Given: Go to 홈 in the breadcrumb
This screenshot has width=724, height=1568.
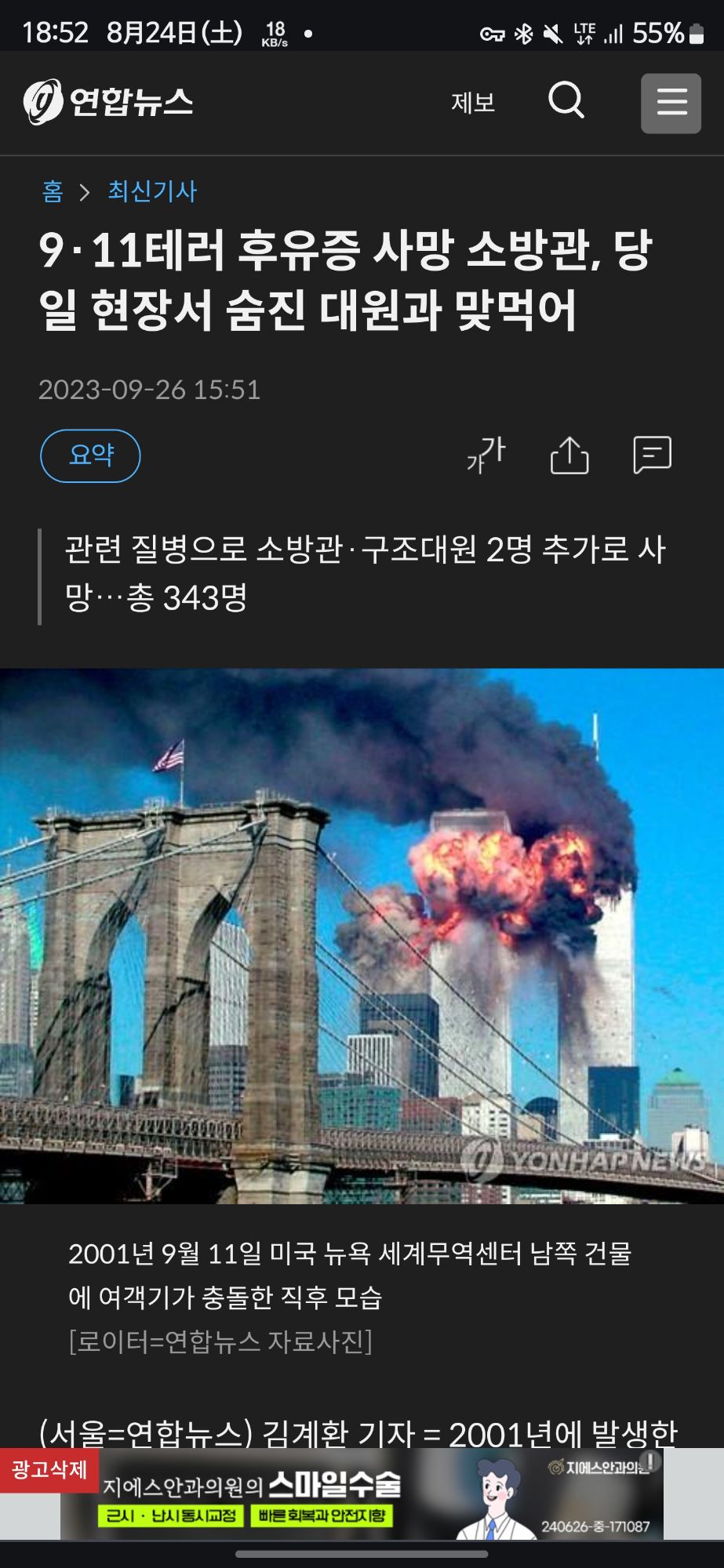Looking at the screenshot, I should coord(53,191).
